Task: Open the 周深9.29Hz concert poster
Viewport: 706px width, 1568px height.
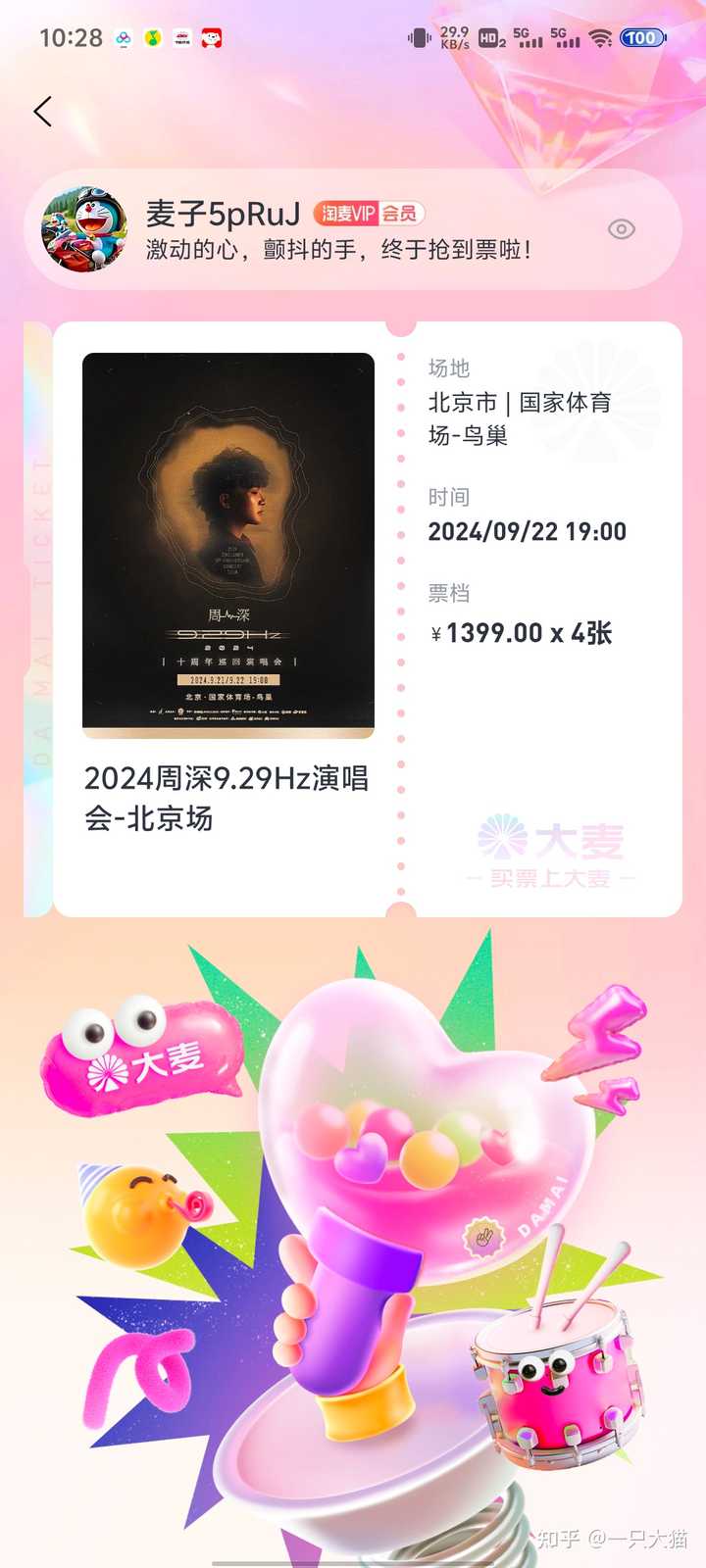Action: click(228, 545)
